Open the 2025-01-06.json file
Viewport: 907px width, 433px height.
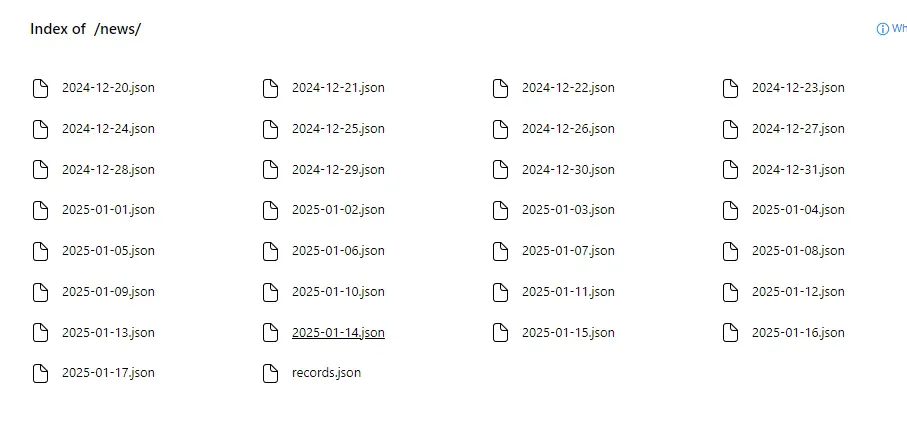click(x=338, y=251)
